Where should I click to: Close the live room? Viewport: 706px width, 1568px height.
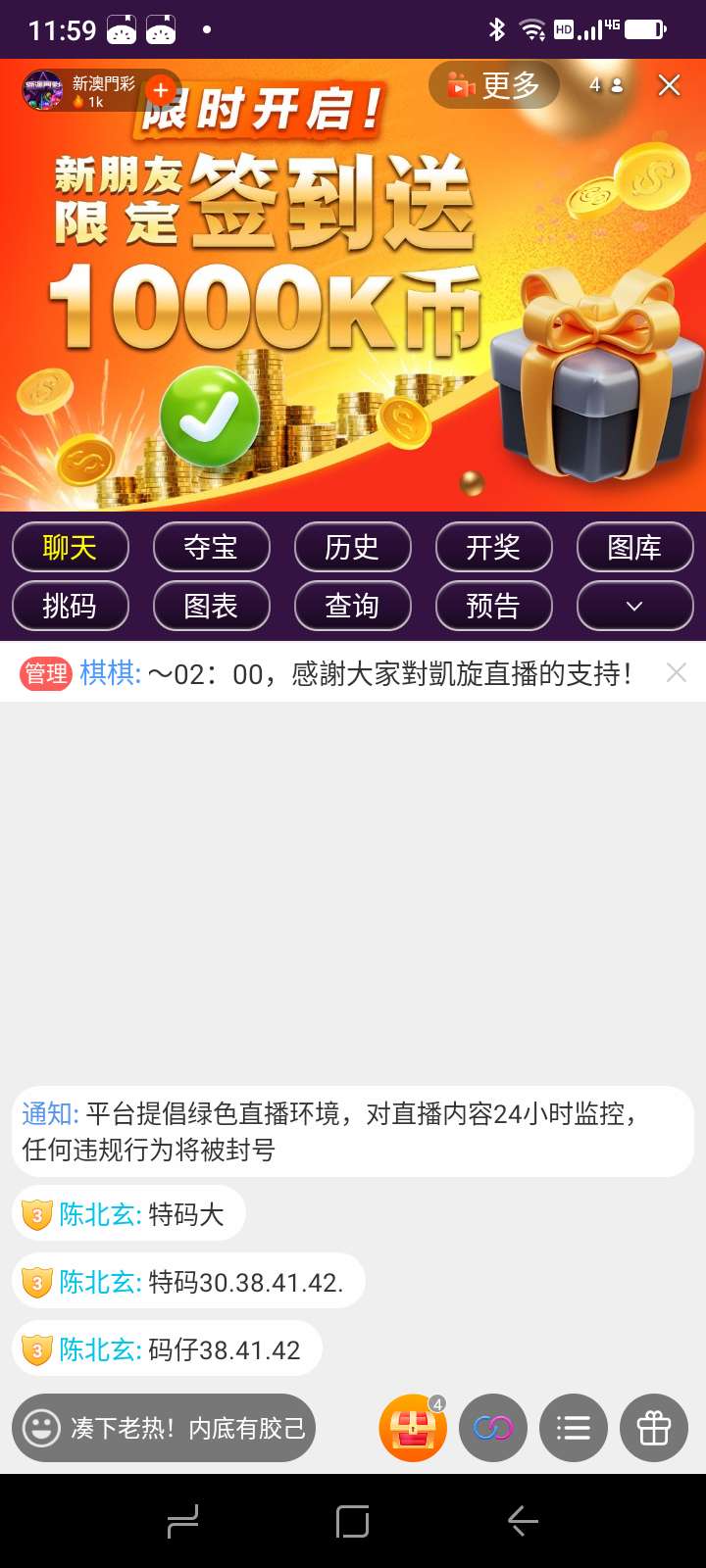click(669, 85)
